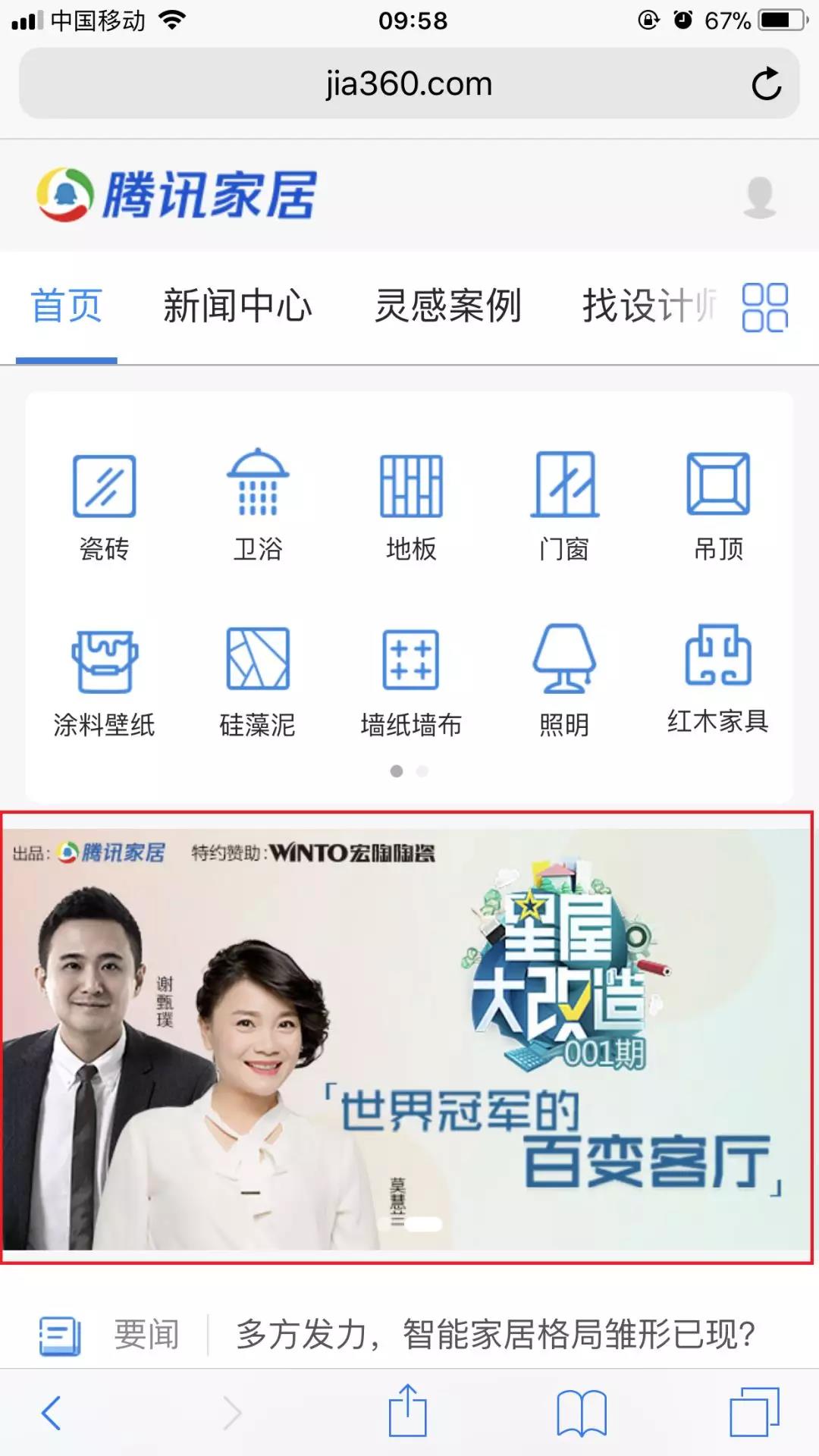Image resolution: width=819 pixels, height=1456 pixels.
Task: Select the second carousel pagination dot
Action: pyautogui.click(x=422, y=770)
